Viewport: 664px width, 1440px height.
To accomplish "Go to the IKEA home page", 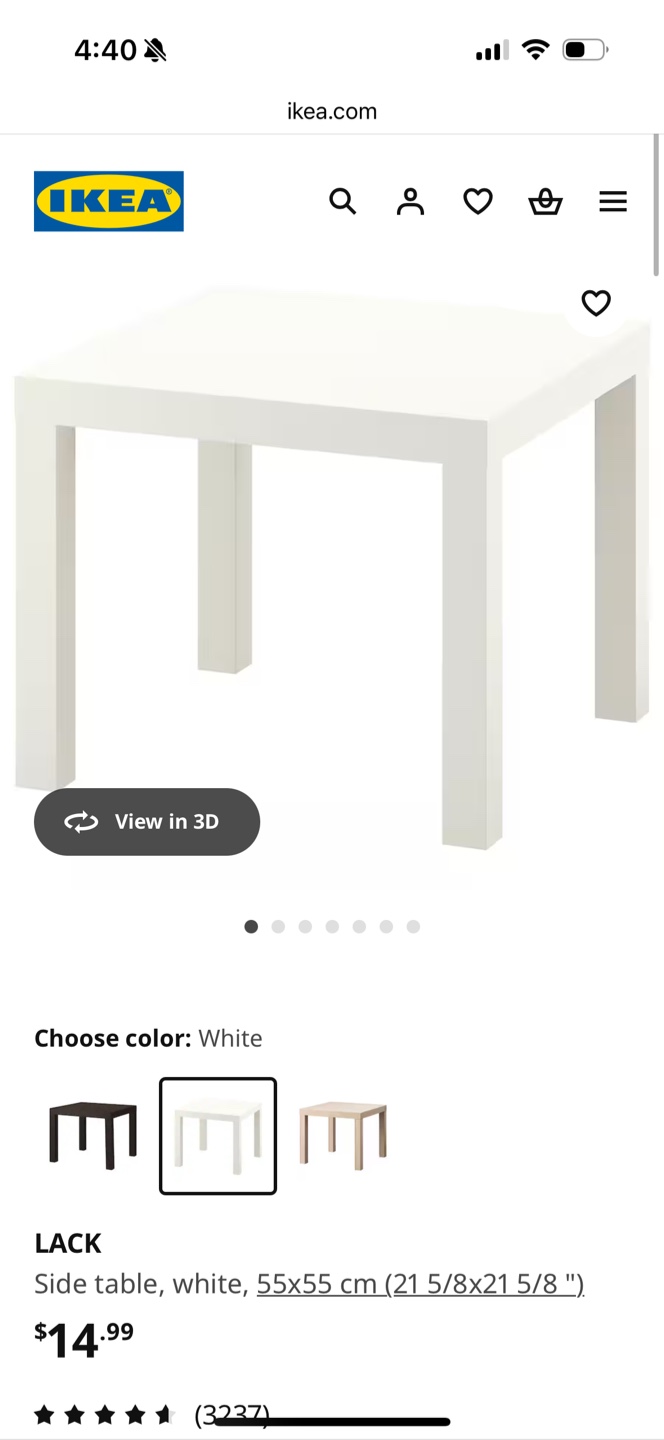I will (x=109, y=201).
